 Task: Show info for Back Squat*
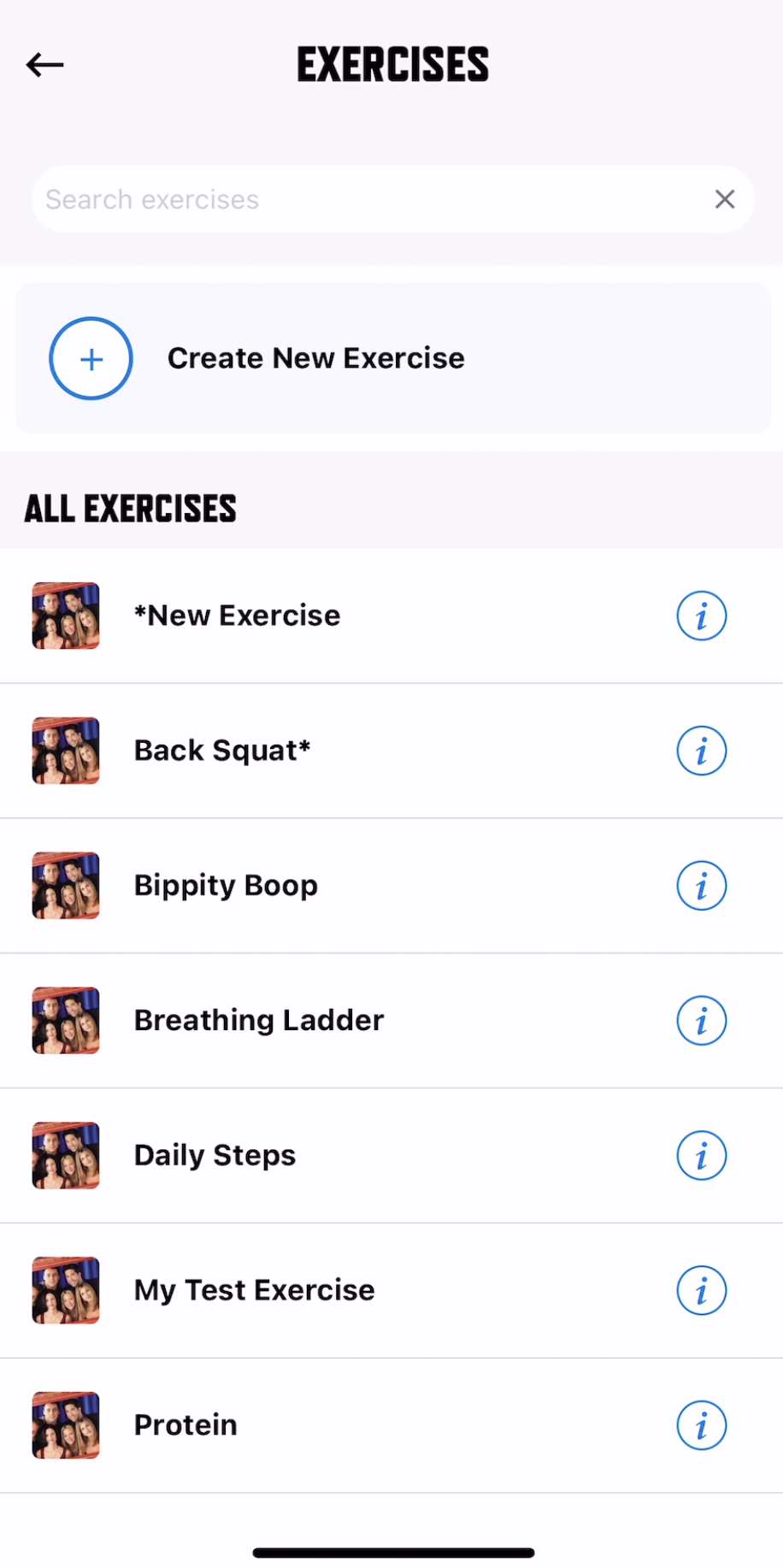tap(702, 751)
